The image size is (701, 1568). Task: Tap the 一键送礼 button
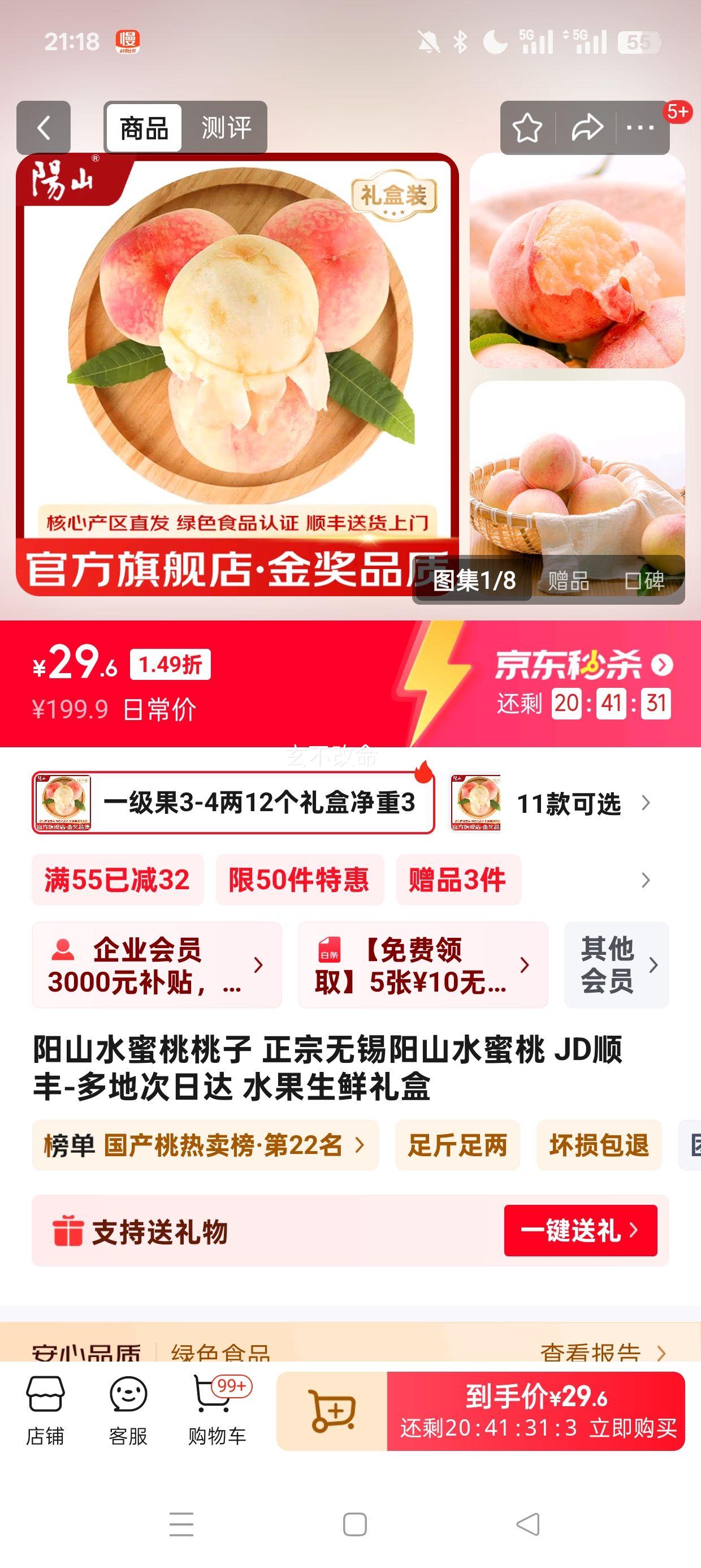click(580, 1230)
